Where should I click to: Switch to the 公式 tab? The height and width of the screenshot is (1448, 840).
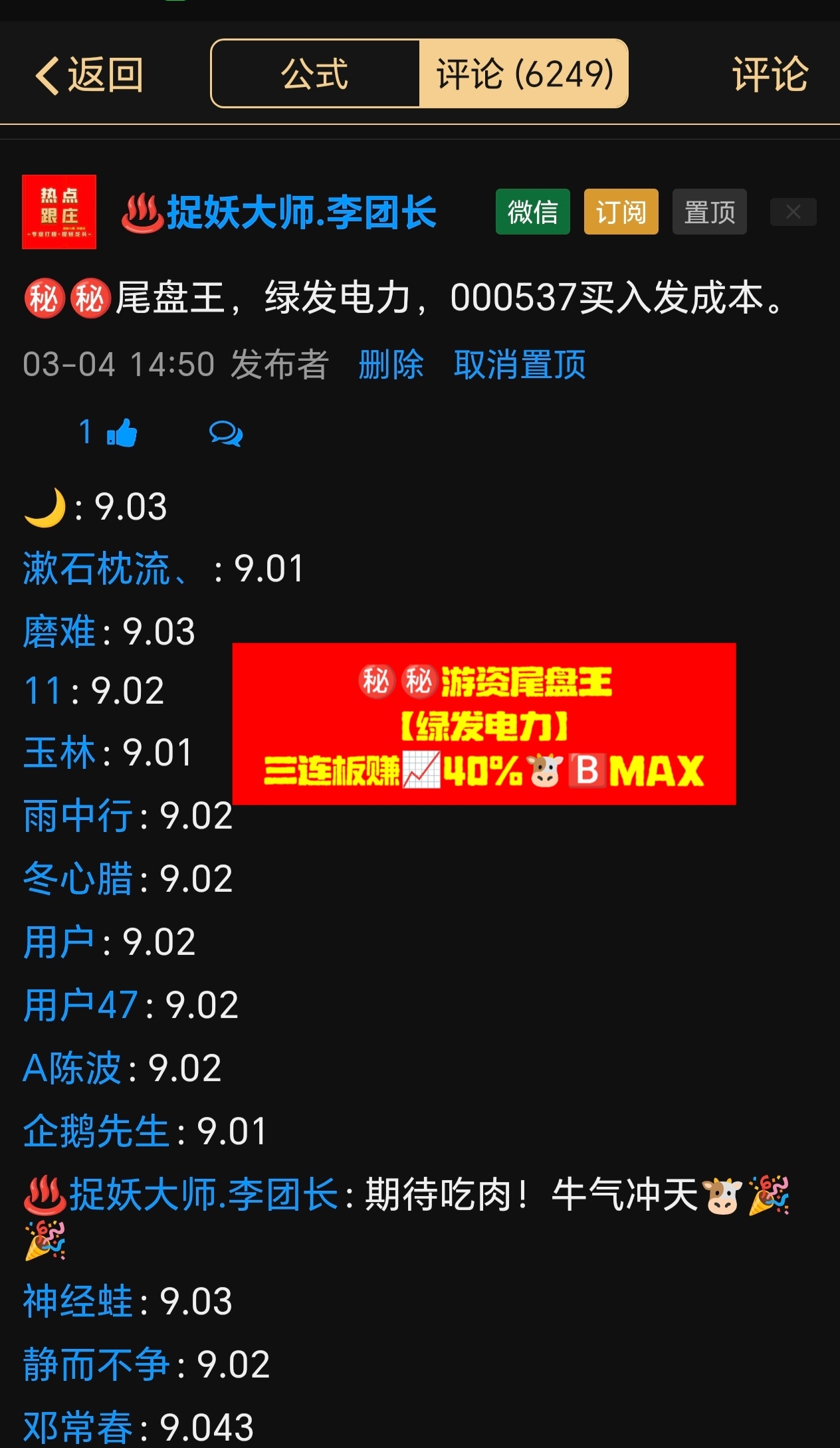click(x=315, y=74)
